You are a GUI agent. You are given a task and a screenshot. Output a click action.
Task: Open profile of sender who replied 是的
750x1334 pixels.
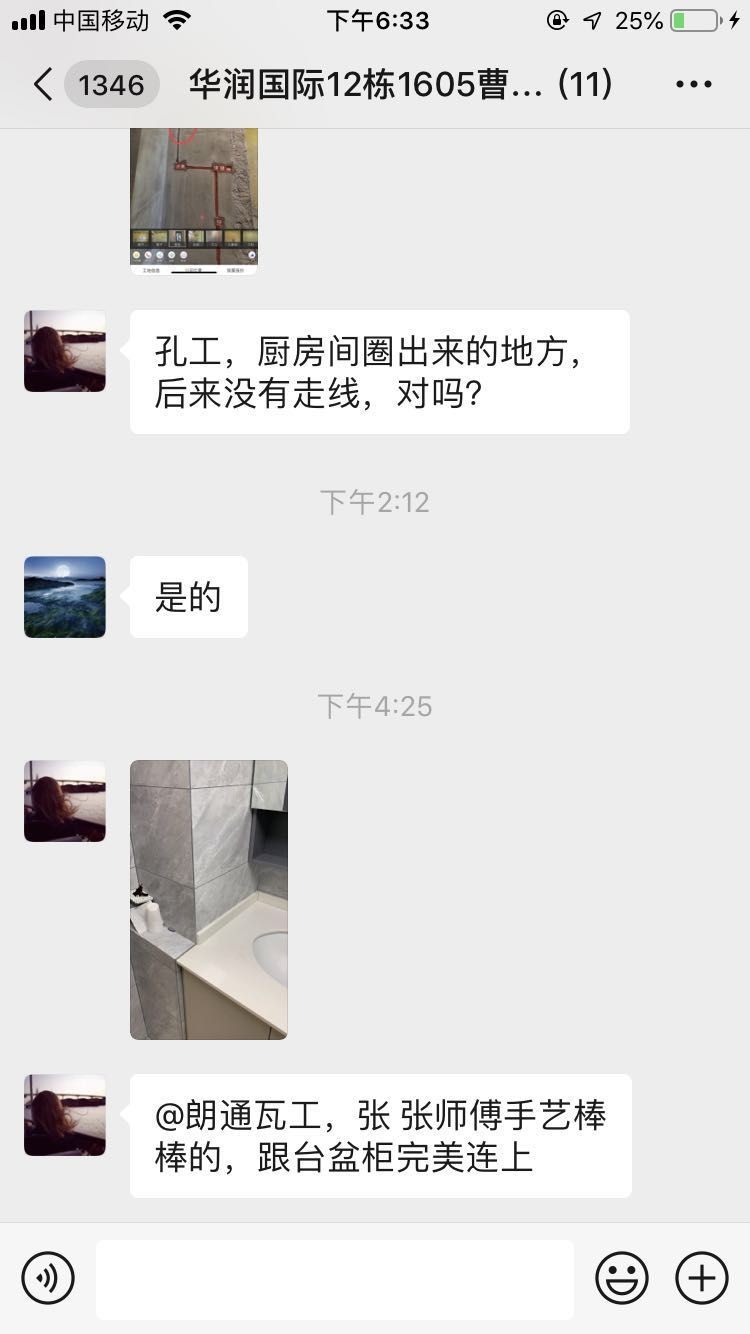pos(65,597)
